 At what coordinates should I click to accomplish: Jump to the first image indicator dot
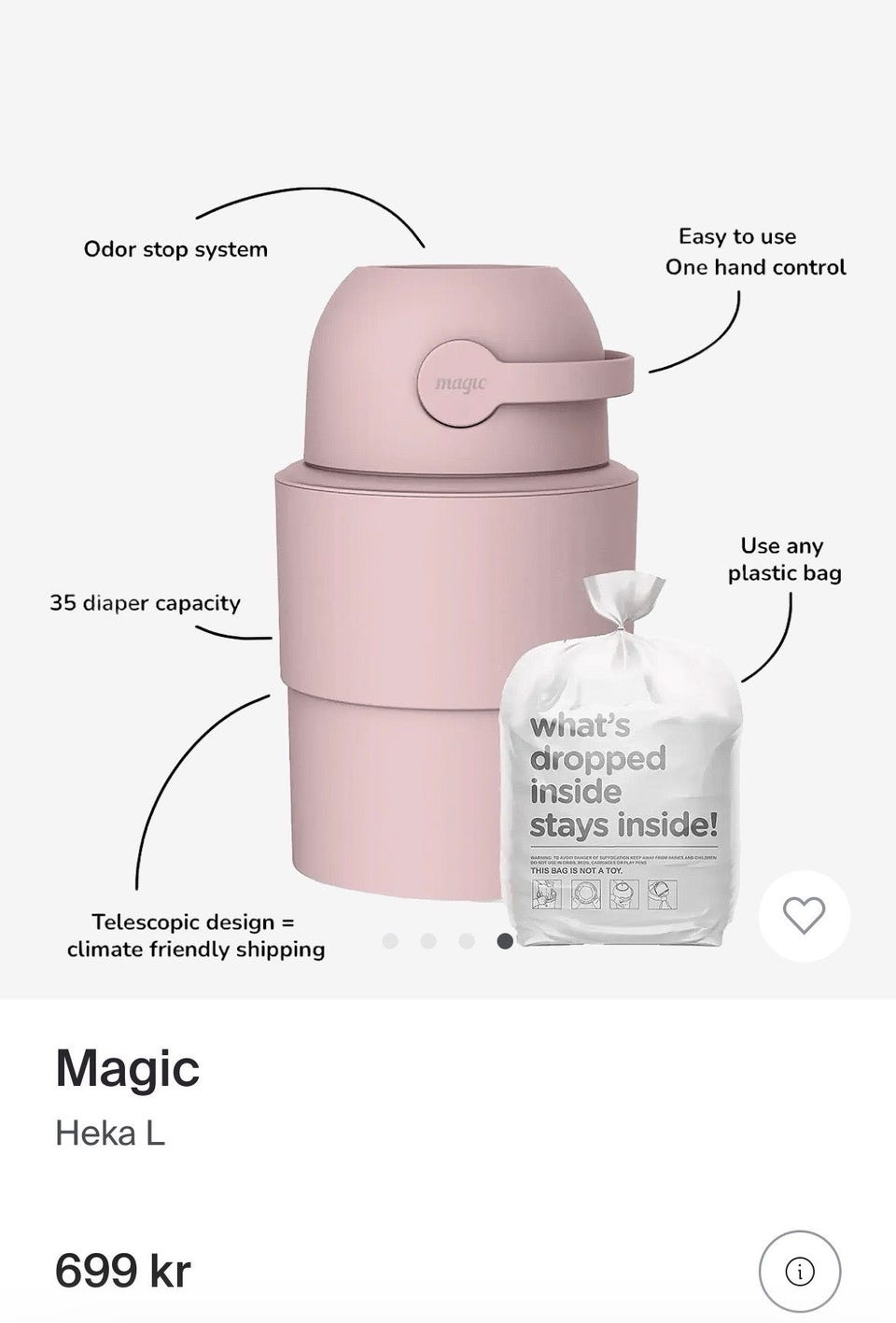390,941
